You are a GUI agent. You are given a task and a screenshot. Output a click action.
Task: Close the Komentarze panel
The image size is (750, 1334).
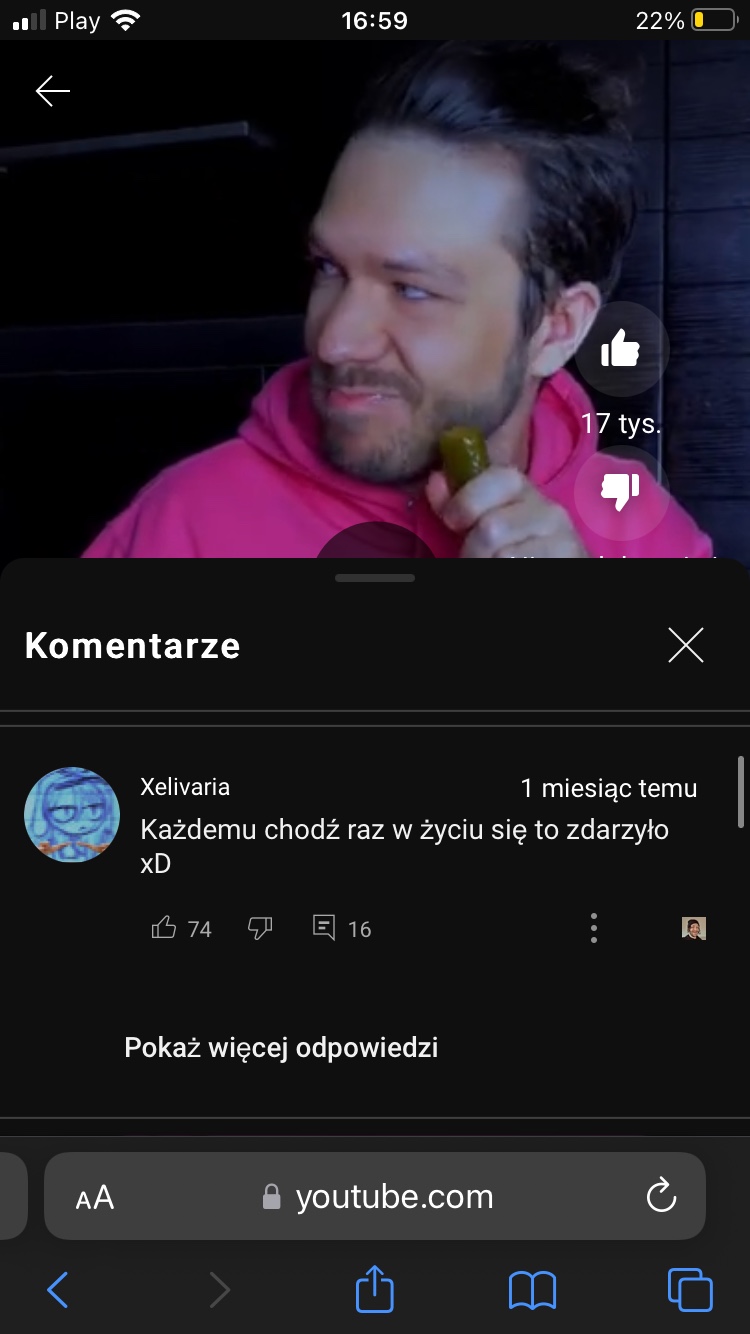tap(686, 645)
